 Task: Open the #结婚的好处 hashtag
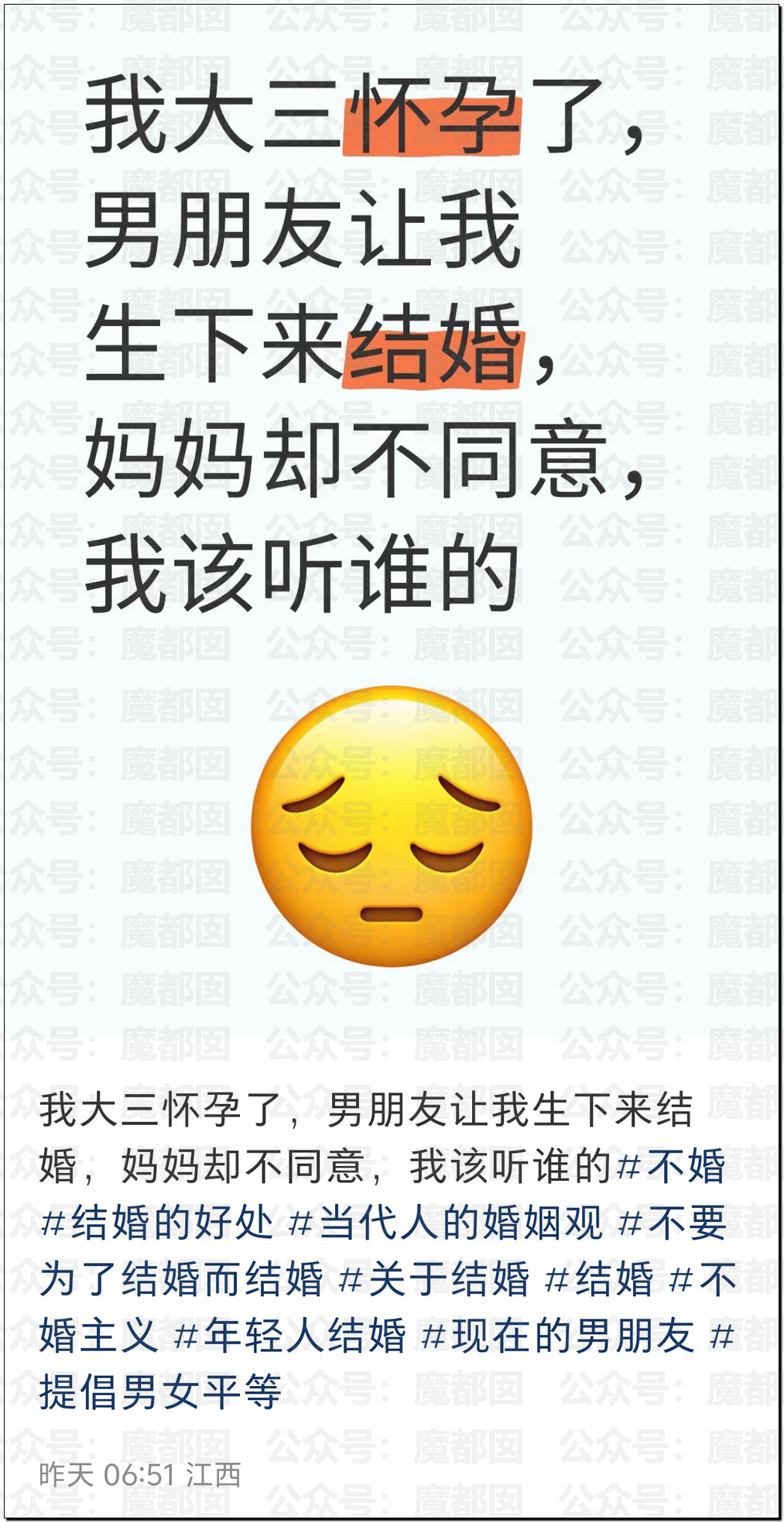tap(156, 1223)
